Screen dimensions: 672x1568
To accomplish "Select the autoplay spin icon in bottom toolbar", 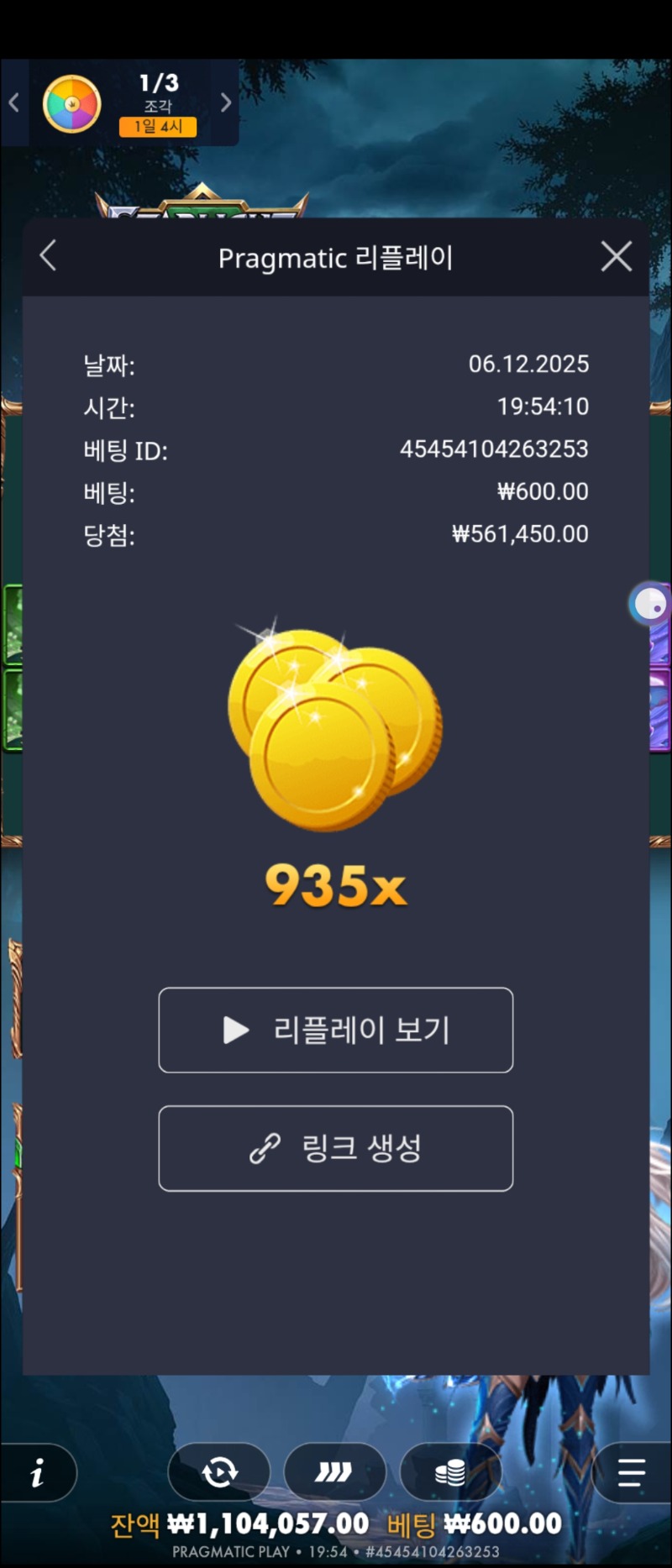I will (218, 1472).
